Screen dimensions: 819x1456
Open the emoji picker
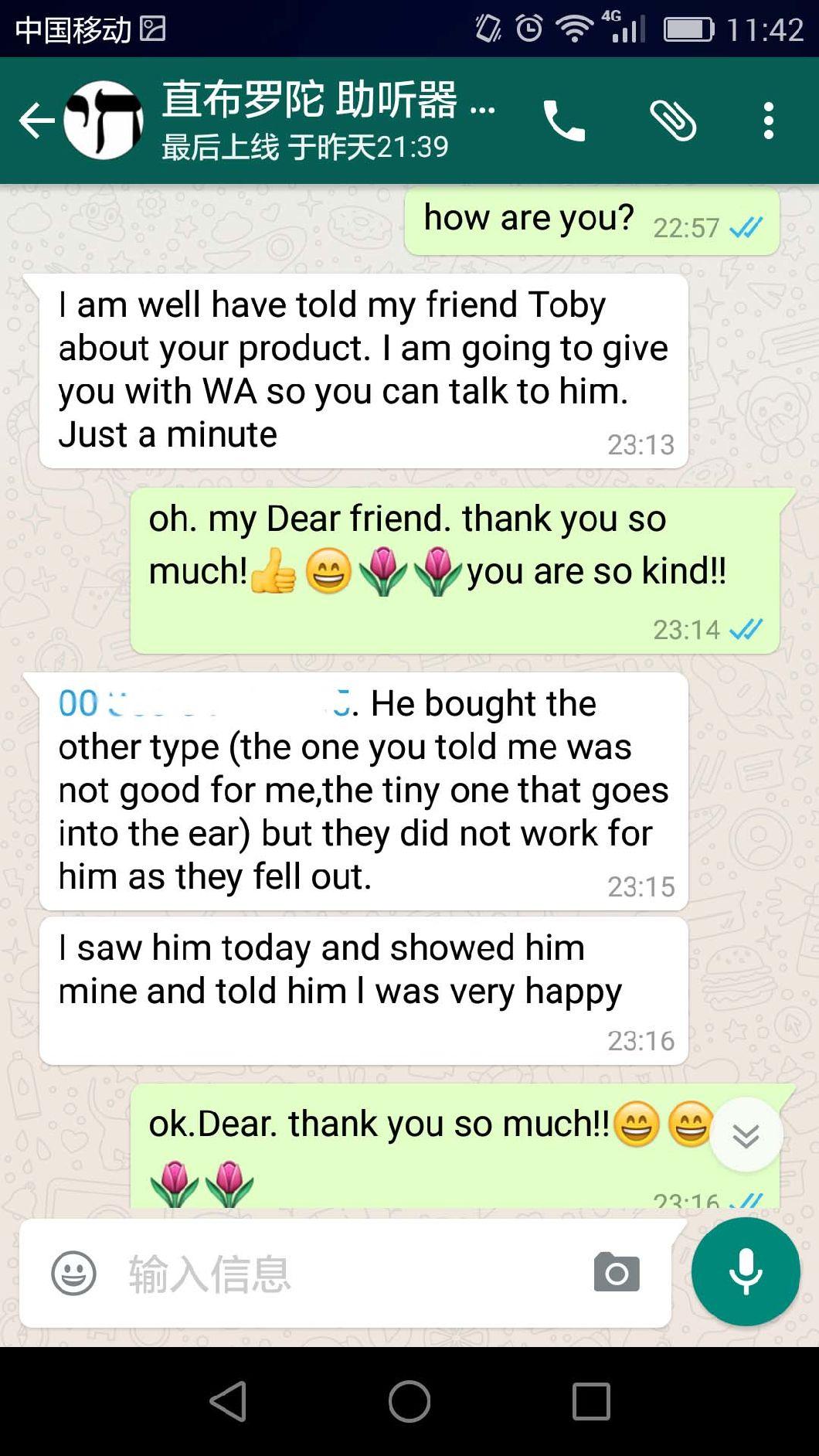coord(73,1274)
